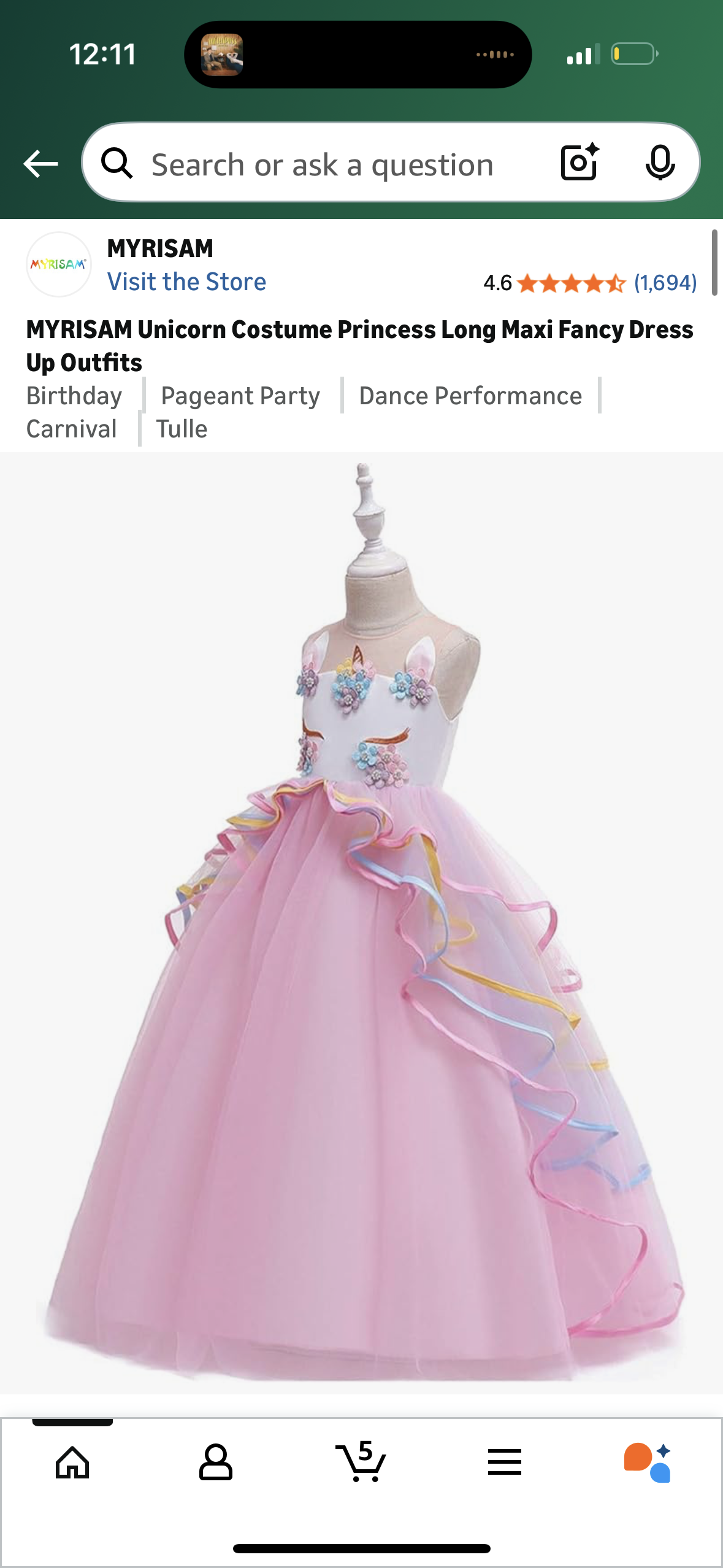Screen dimensions: 723x1568
Task: Open the 1,694 customer ratings
Action: click(665, 283)
